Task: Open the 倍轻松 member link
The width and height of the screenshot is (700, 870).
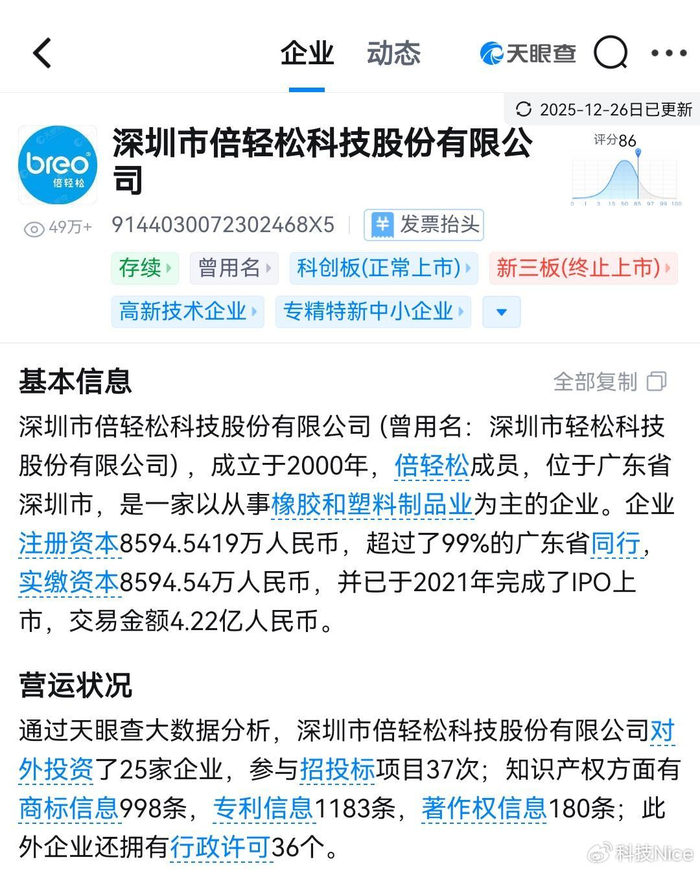Action: 432,465
